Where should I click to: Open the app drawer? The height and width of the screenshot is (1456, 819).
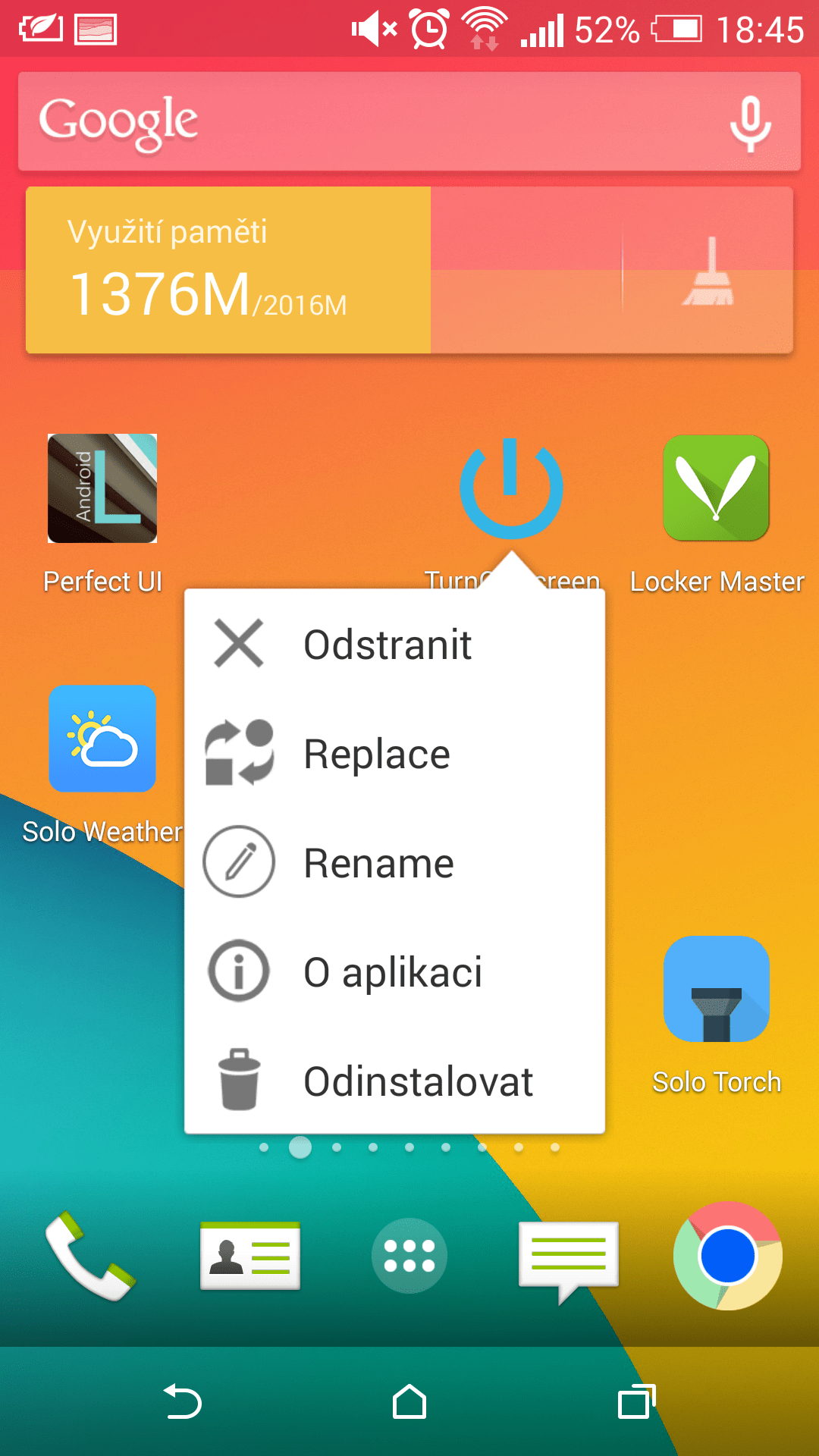click(x=409, y=1256)
